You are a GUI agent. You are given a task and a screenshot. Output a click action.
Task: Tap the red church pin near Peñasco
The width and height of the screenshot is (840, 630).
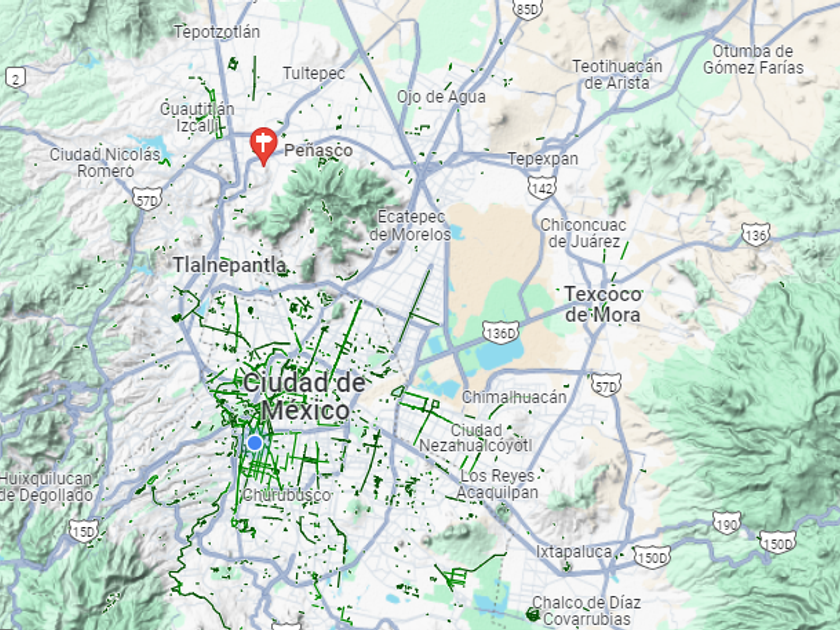(x=262, y=143)
